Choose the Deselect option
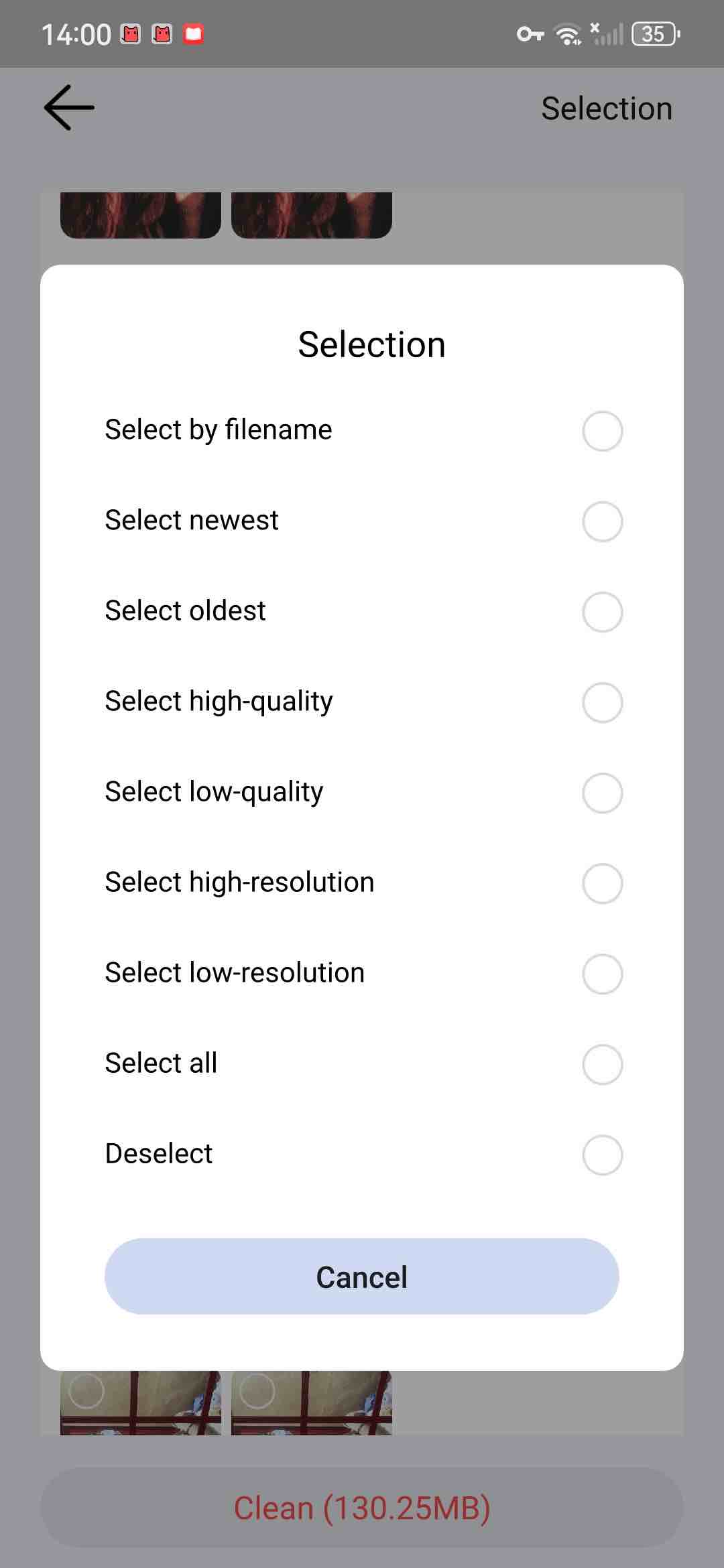 (601, 1155)
